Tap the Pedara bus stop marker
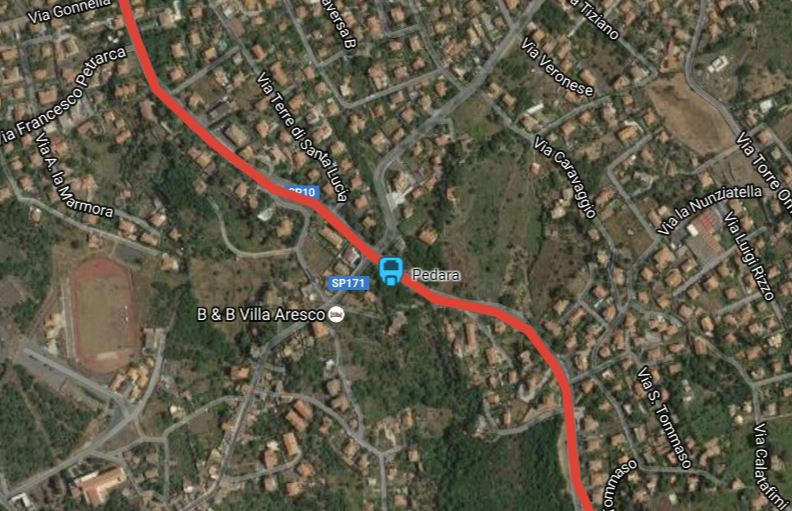Screen dimensions: 792x511 (x=391, y=271)
